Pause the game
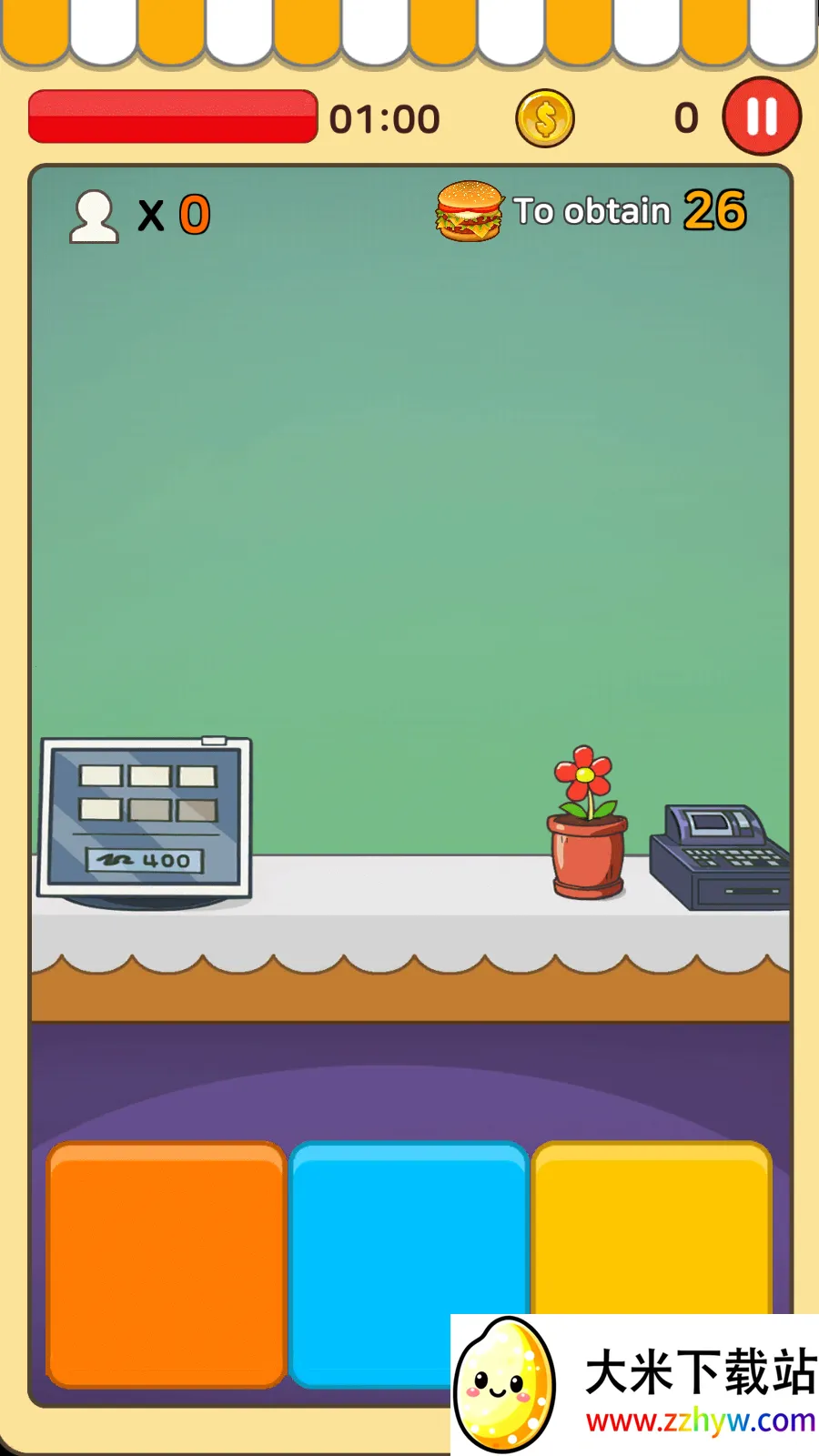The image size is (819, 1456). pyautogui.click(x=762, y=117)
